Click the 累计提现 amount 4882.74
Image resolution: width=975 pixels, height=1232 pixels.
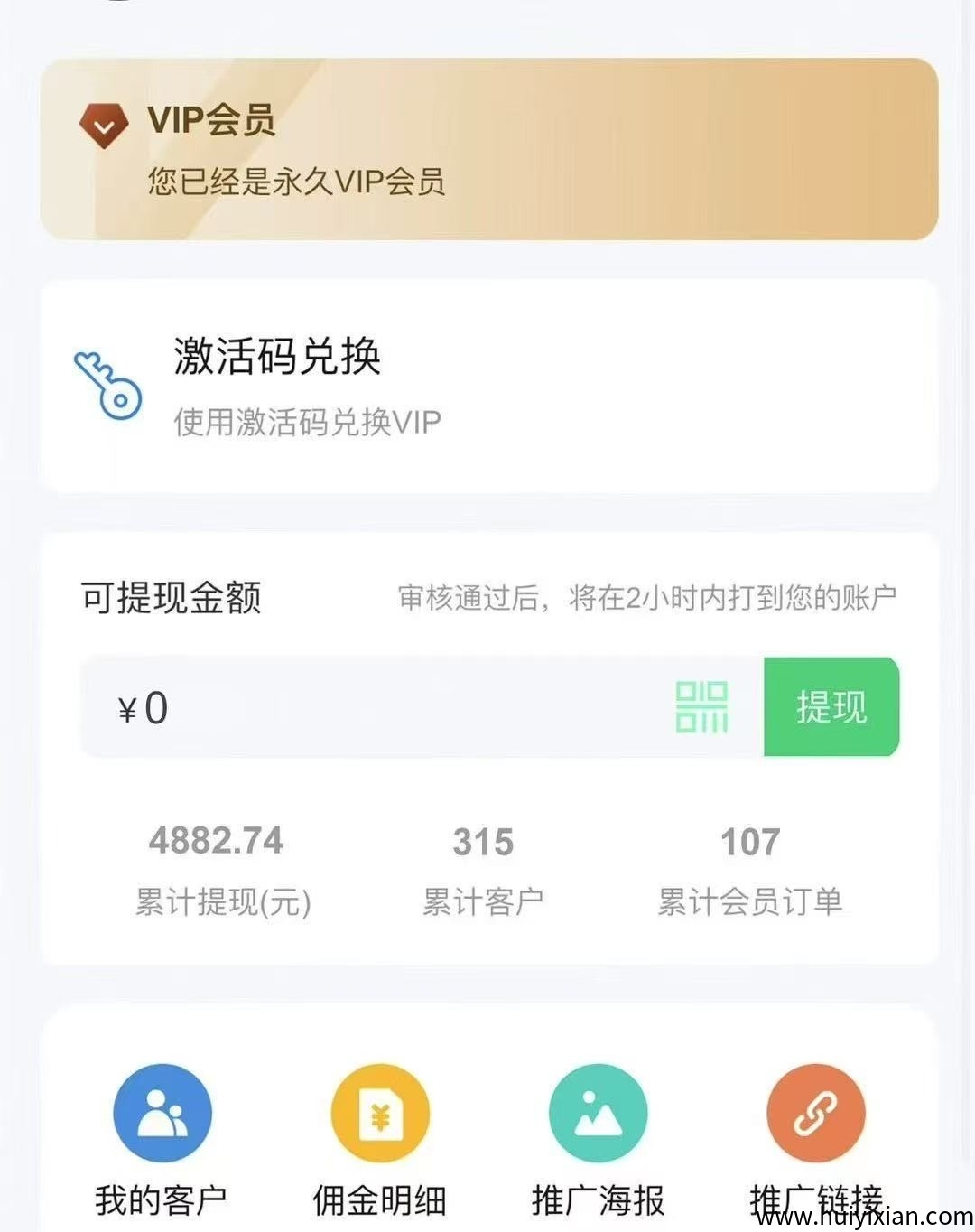point(217,840)
